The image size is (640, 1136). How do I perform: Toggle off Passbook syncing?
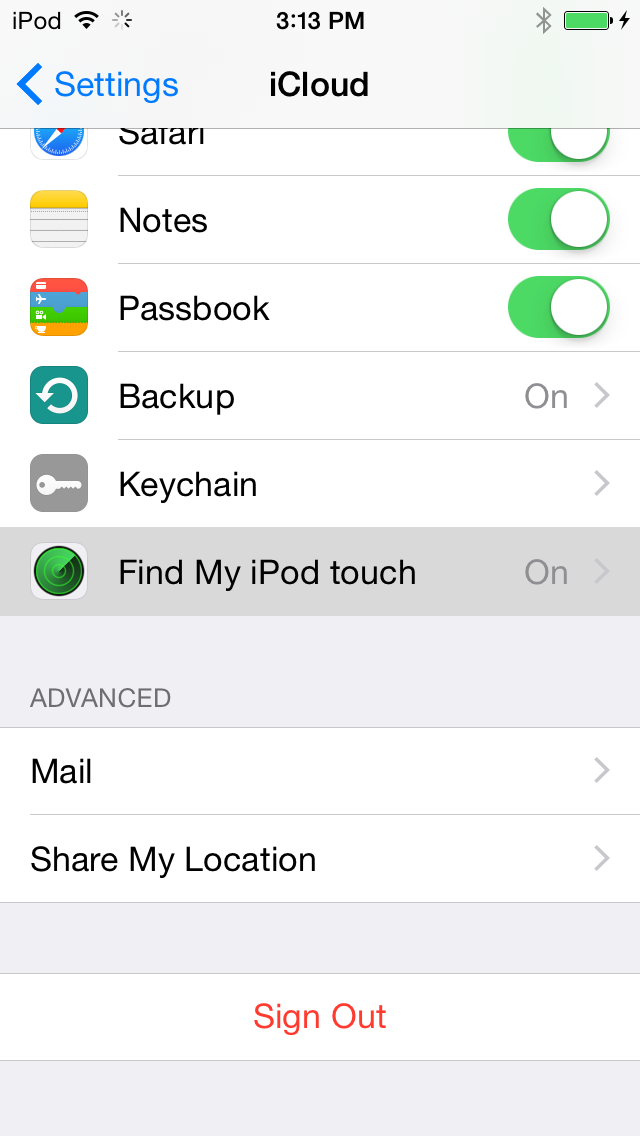tap(559, 308)
